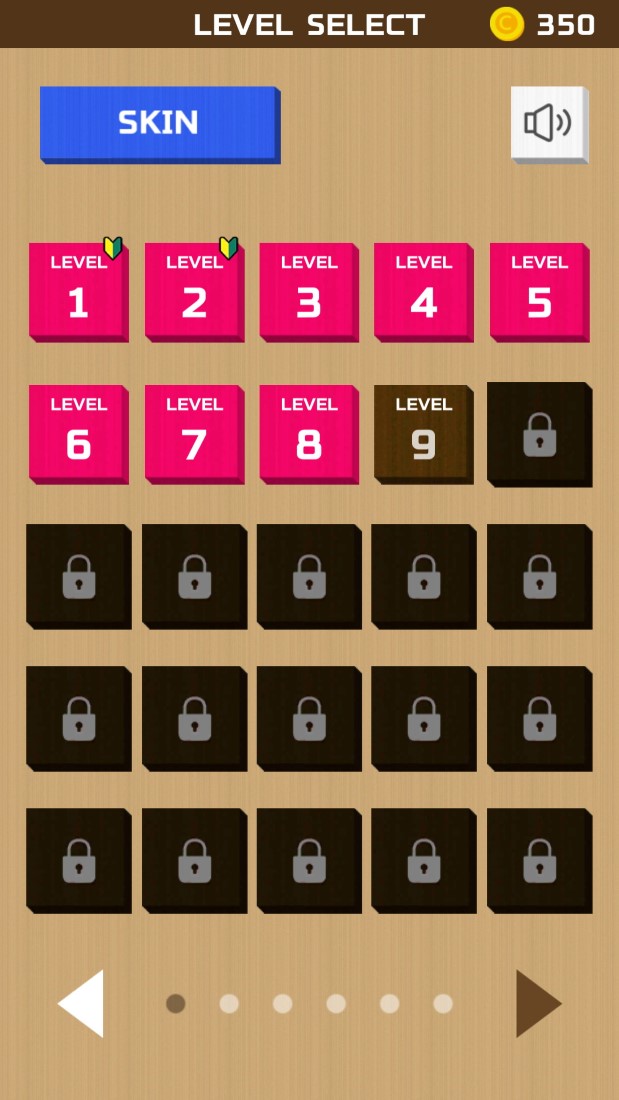Image resolution: width=619 pixels, height=1100 pixels.
Task: Play Level 2
Action: (194, 290)
